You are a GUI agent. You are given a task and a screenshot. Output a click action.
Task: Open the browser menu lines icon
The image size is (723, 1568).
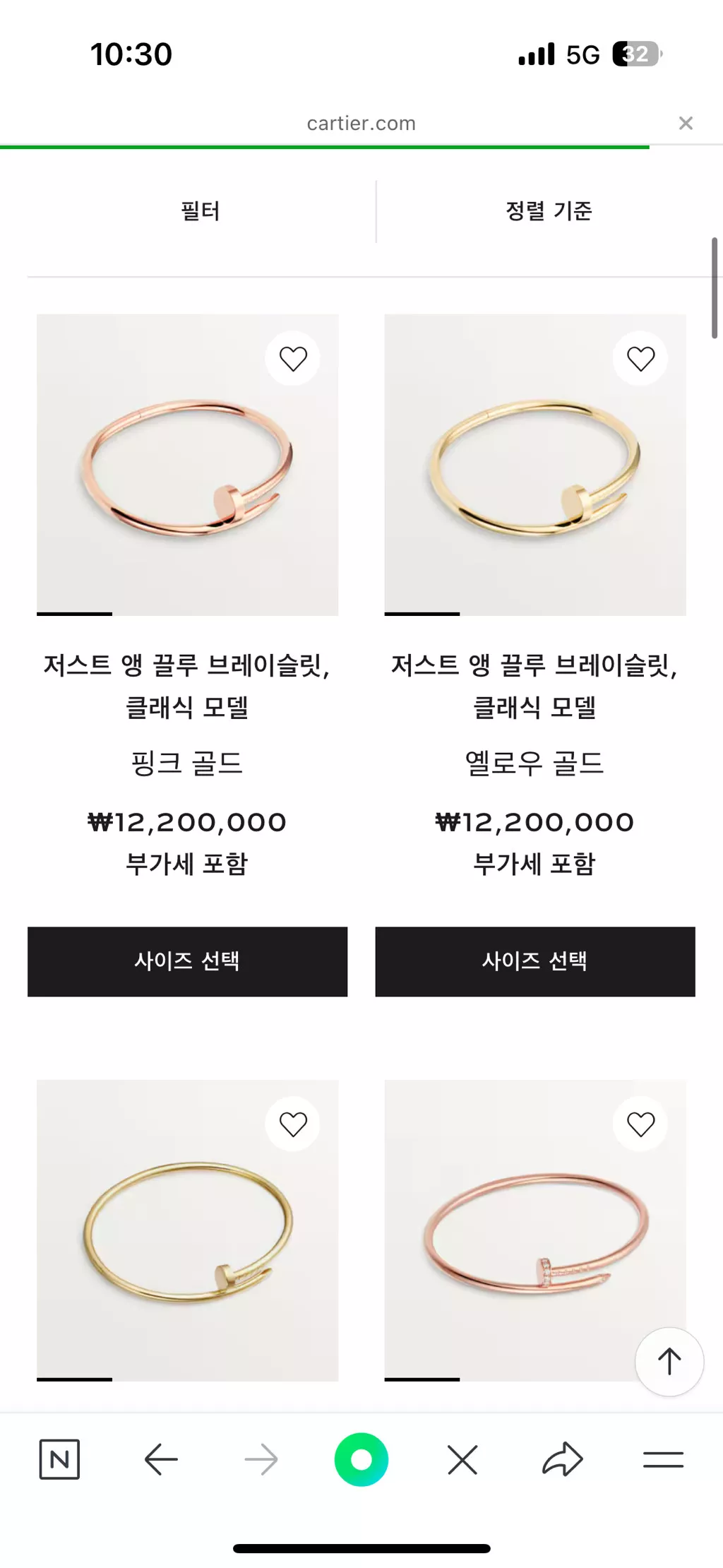(x=663, y=1459)
